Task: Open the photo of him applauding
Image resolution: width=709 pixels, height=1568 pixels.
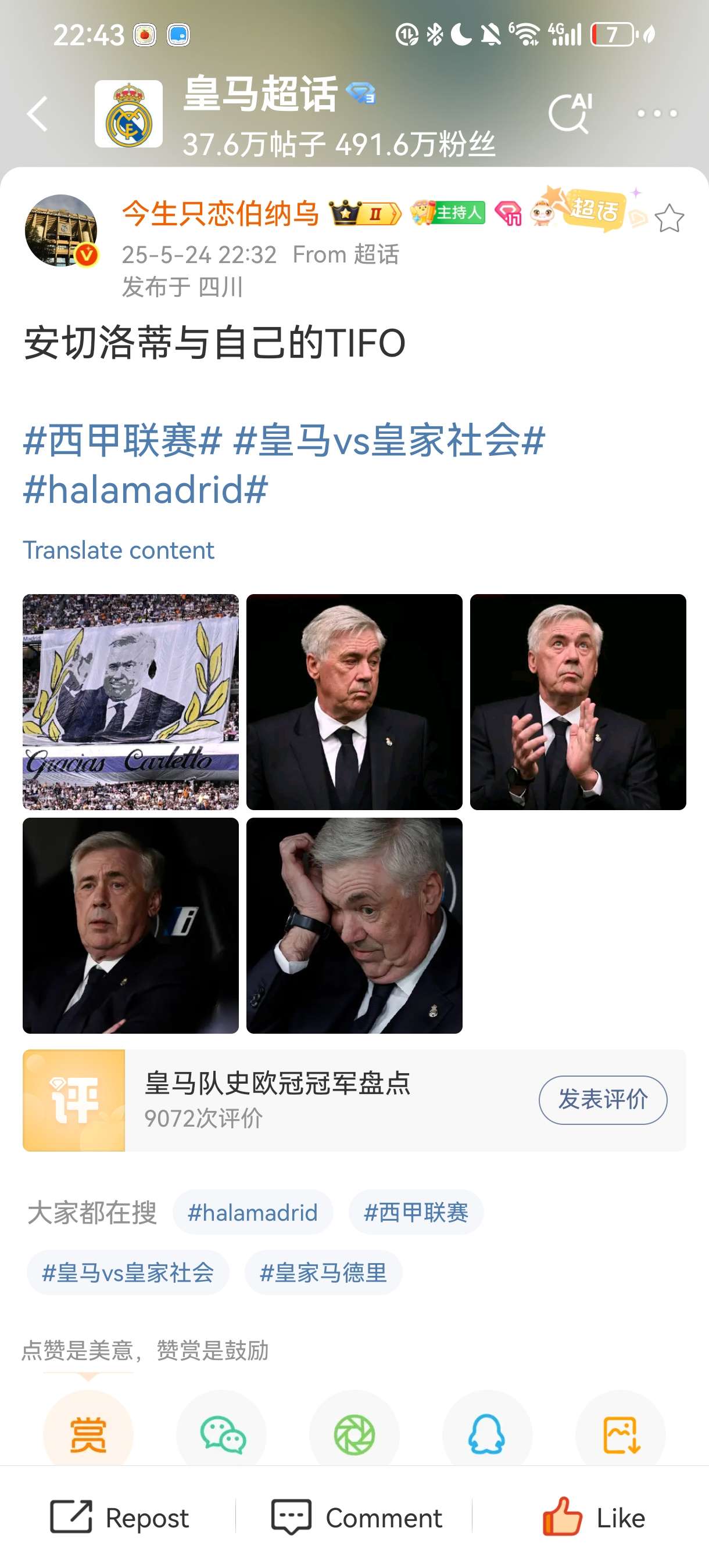Action: pyautogui.click(x=578, y=702)
